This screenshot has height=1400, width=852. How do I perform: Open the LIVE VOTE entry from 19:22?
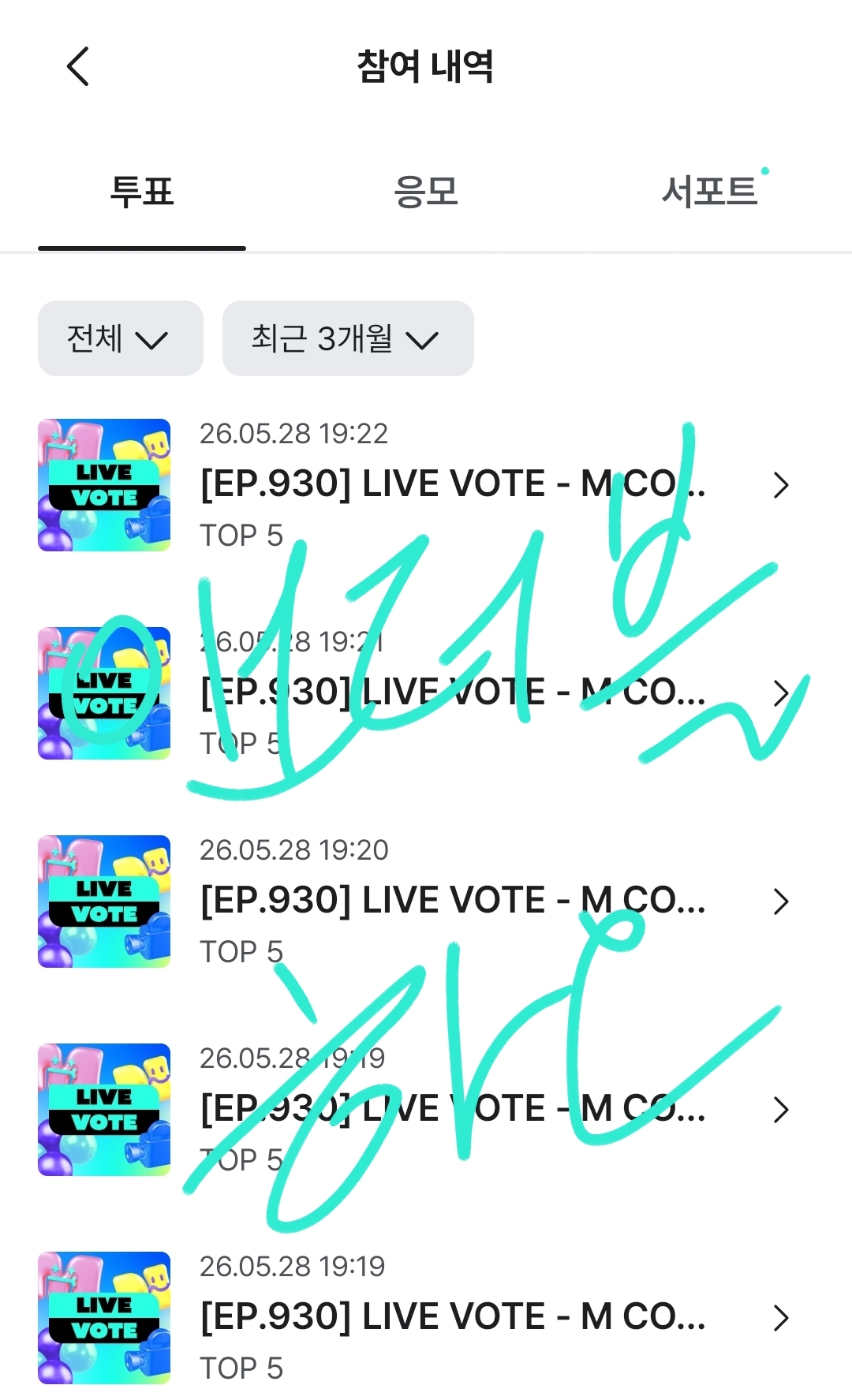coord(426,485)
